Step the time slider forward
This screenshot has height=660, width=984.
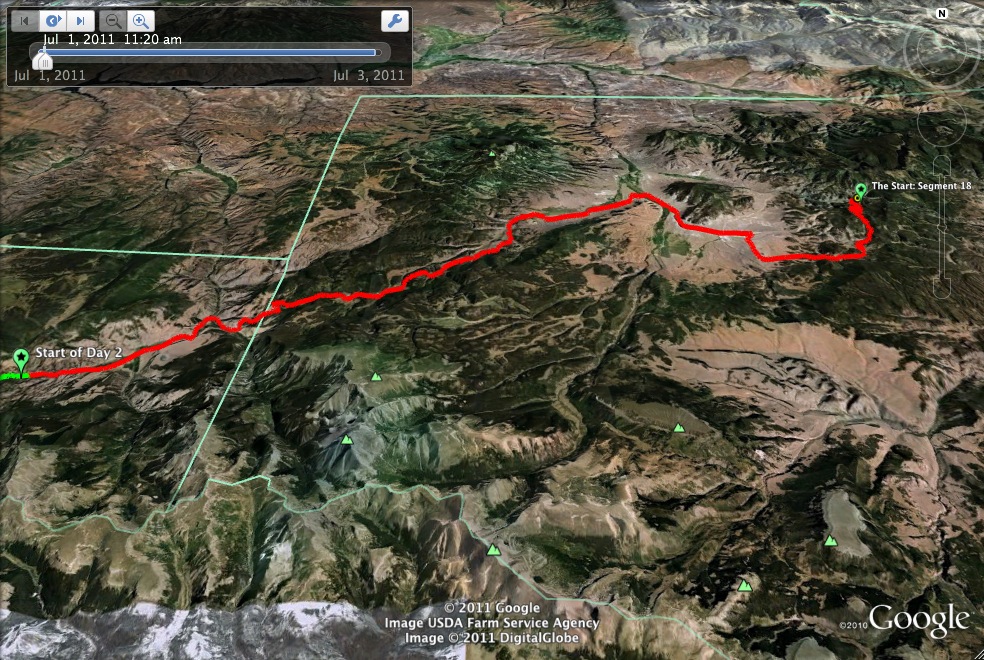pos(82,20)
